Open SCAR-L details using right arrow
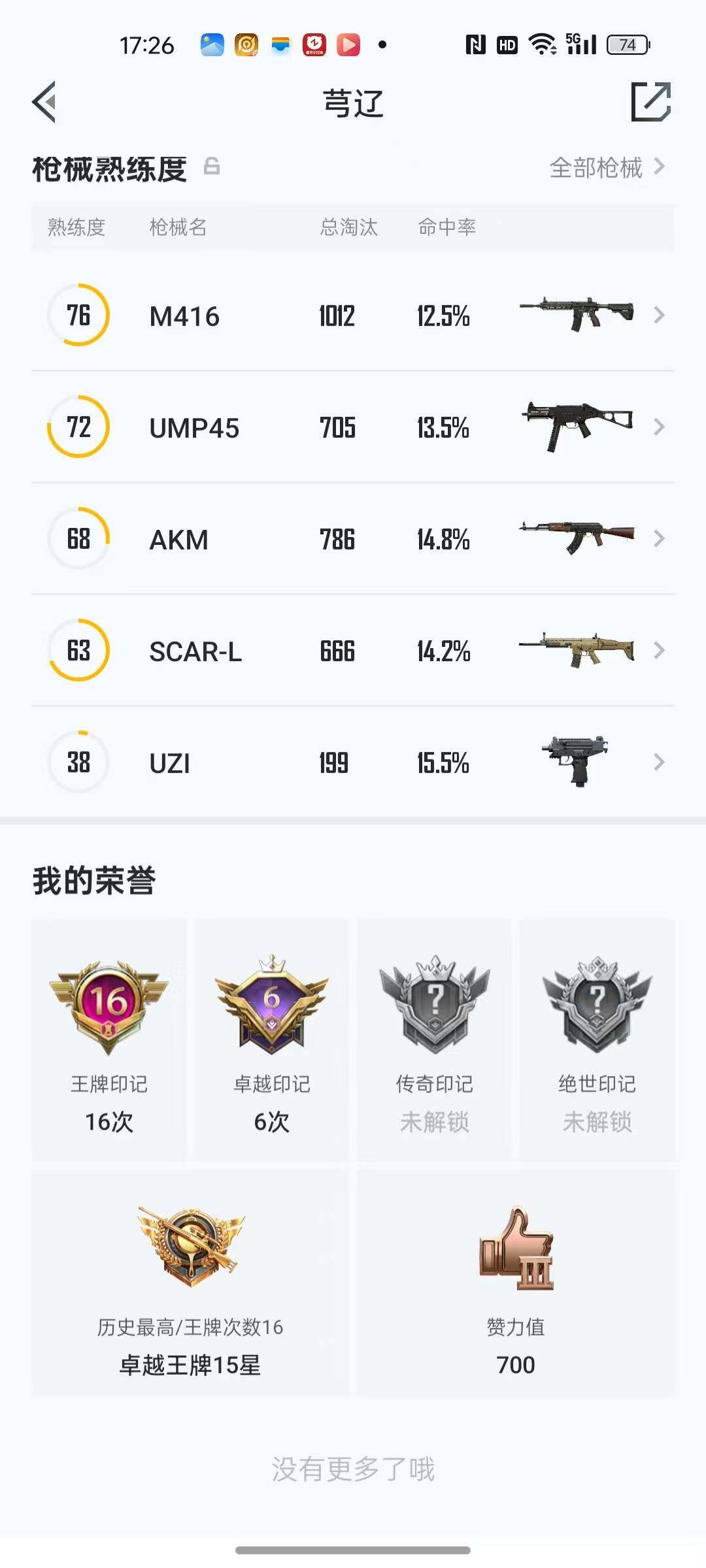Viewport: 706px width, 1568px height. pyautogui.click(x=659, y=651)
